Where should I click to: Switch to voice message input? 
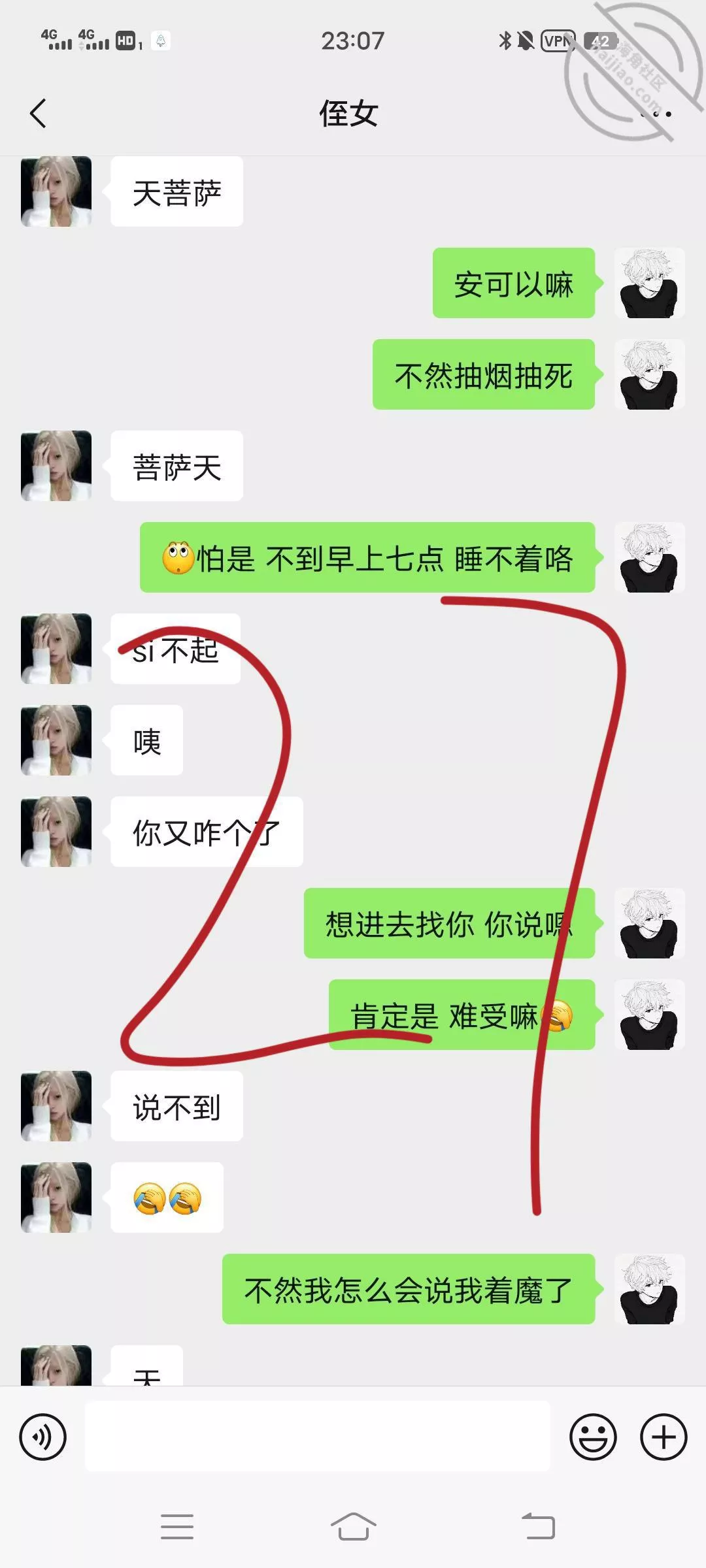[x=43, y=1437]
